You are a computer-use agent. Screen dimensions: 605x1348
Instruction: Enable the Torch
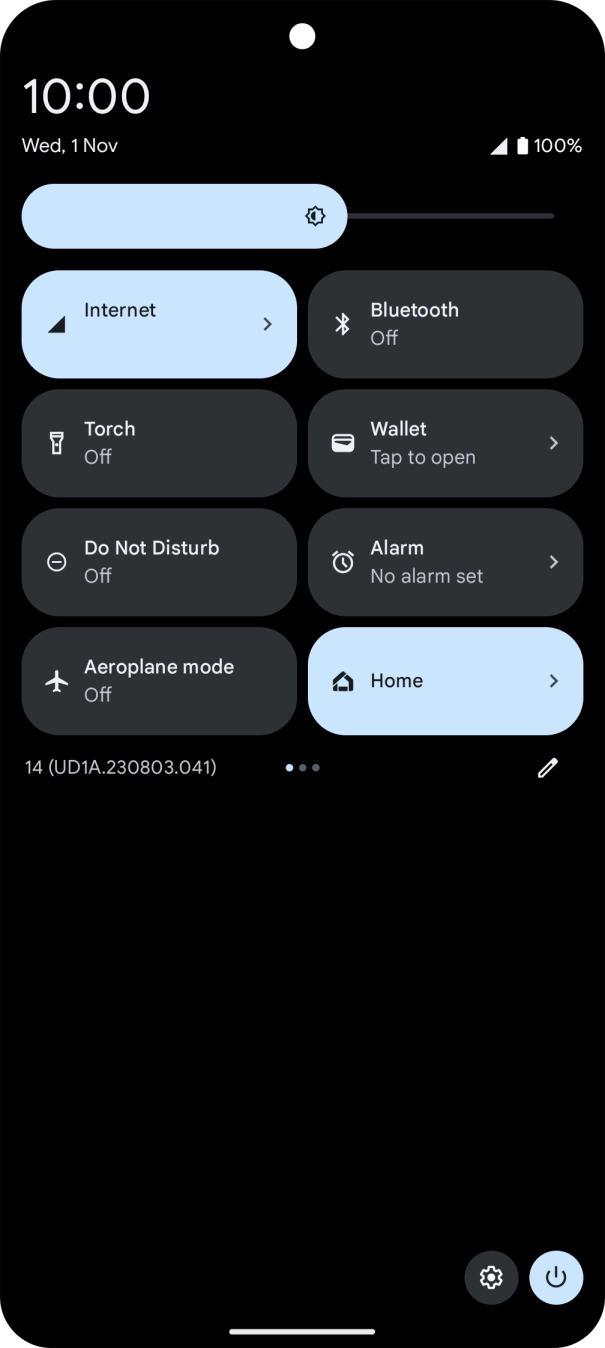(159, 443)
